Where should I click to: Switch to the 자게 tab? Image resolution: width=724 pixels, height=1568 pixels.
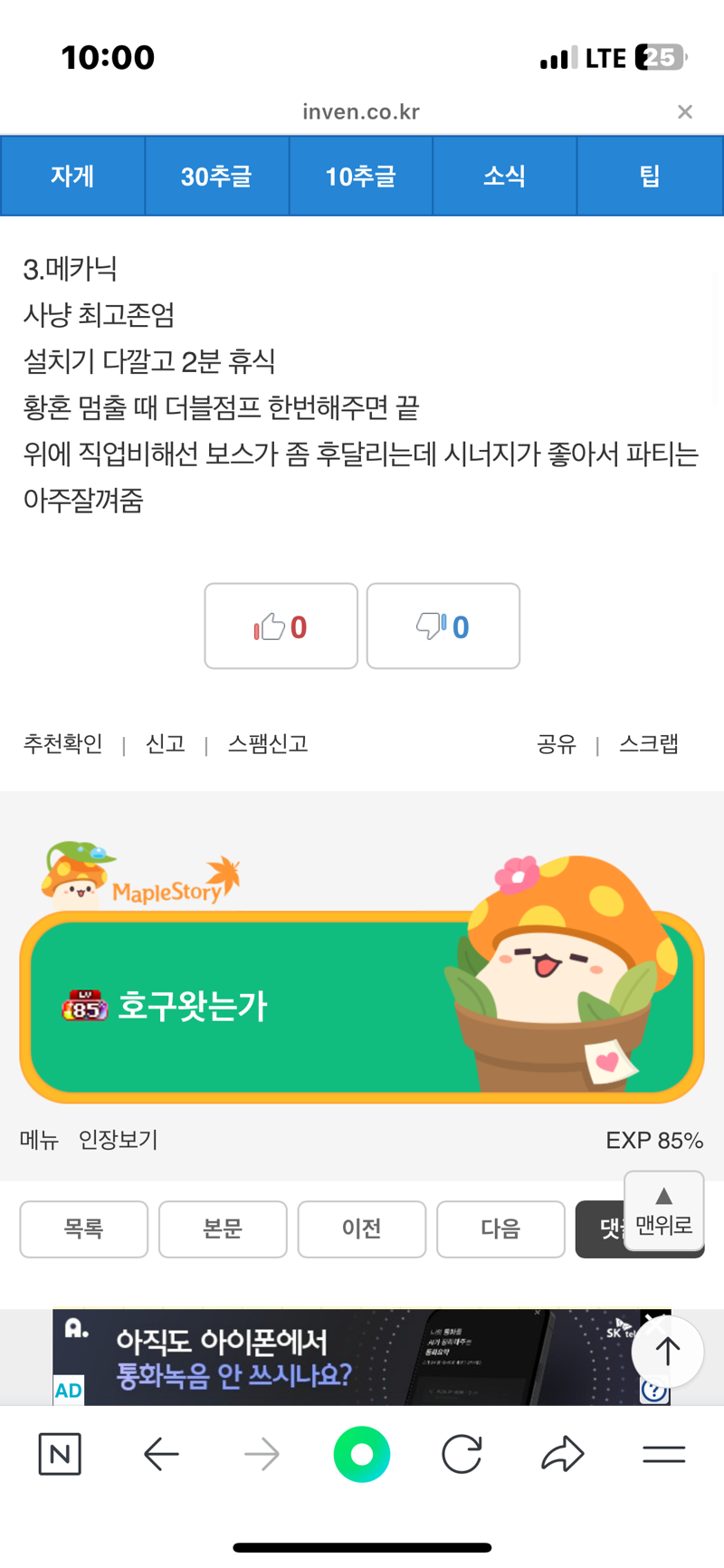click(72, 176)
